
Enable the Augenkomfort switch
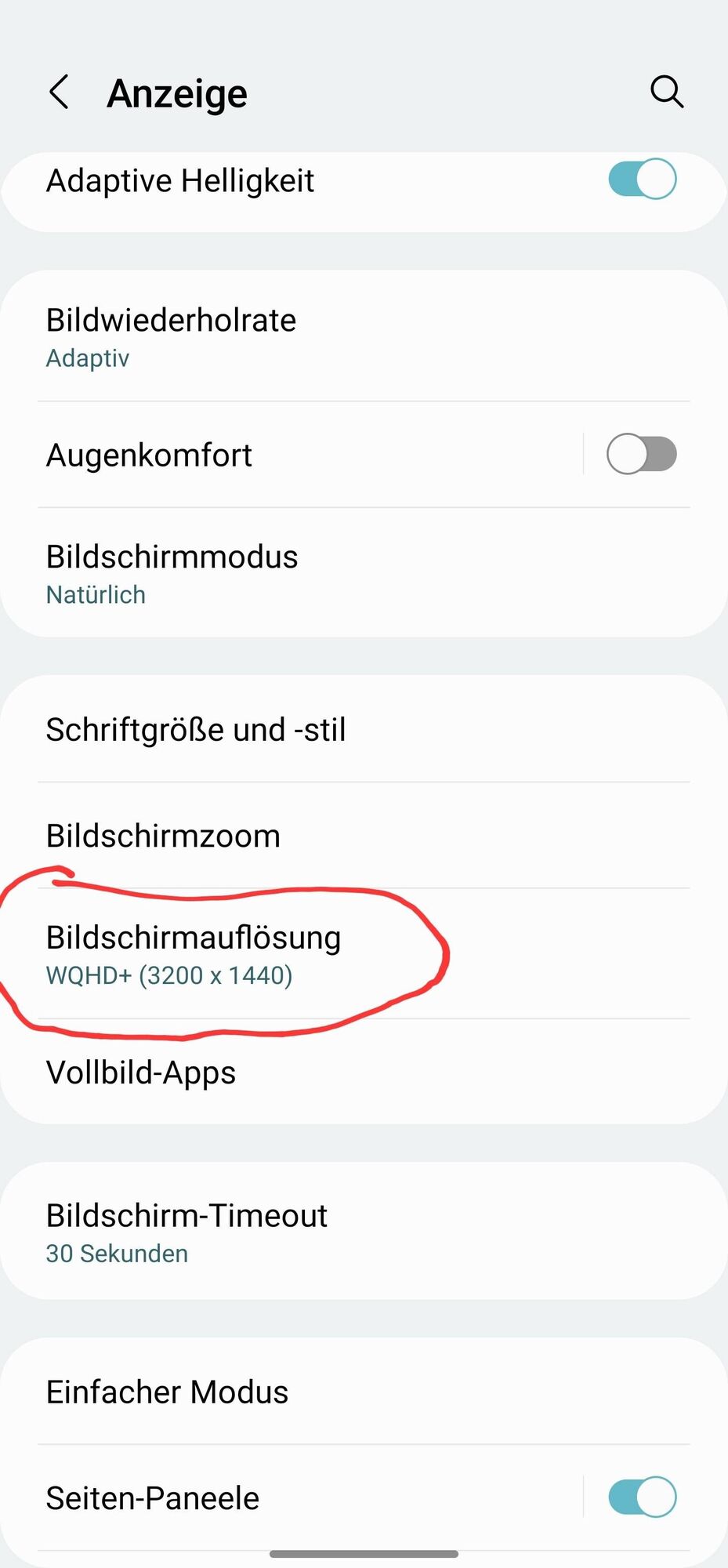(x=642, y=454)
